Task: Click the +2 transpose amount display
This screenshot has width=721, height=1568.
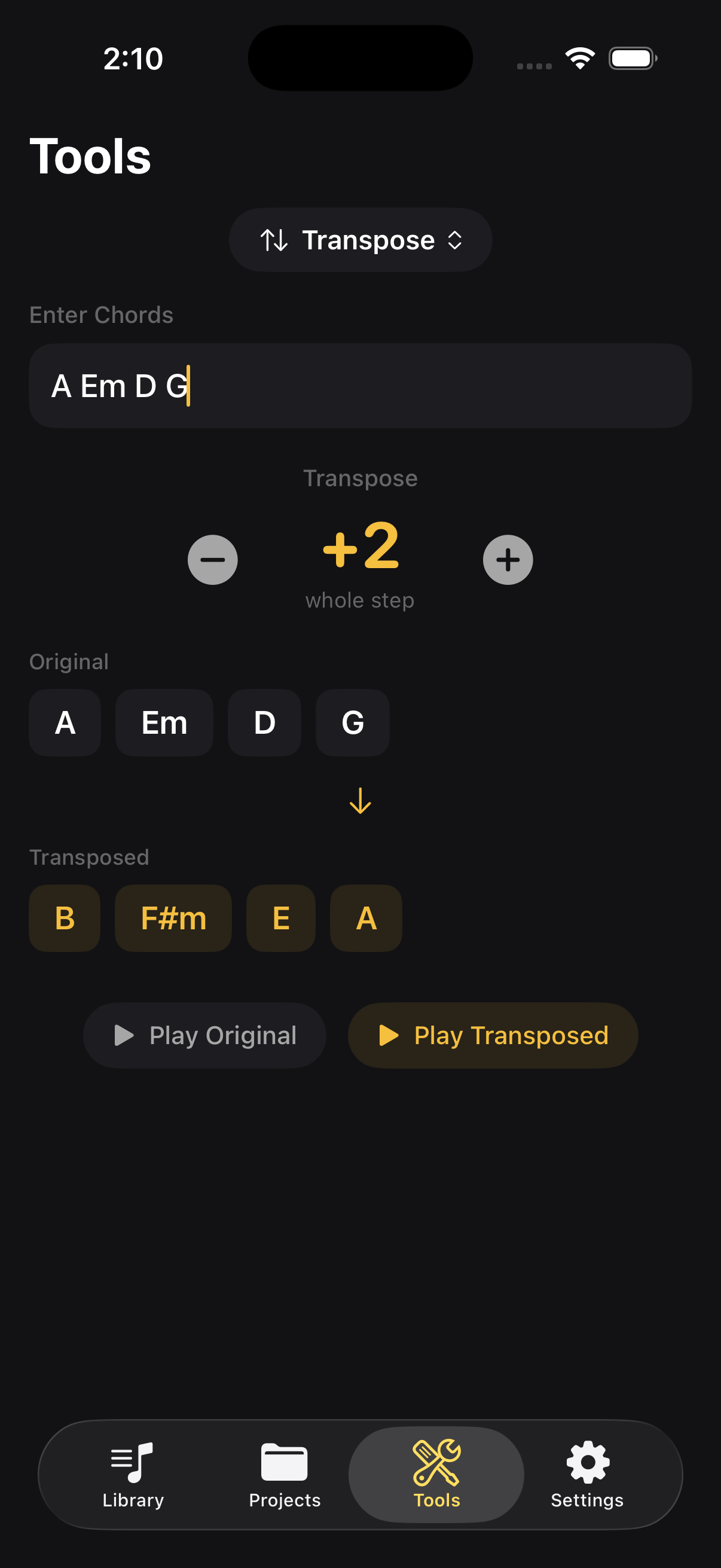Action: tap(360, 548)
